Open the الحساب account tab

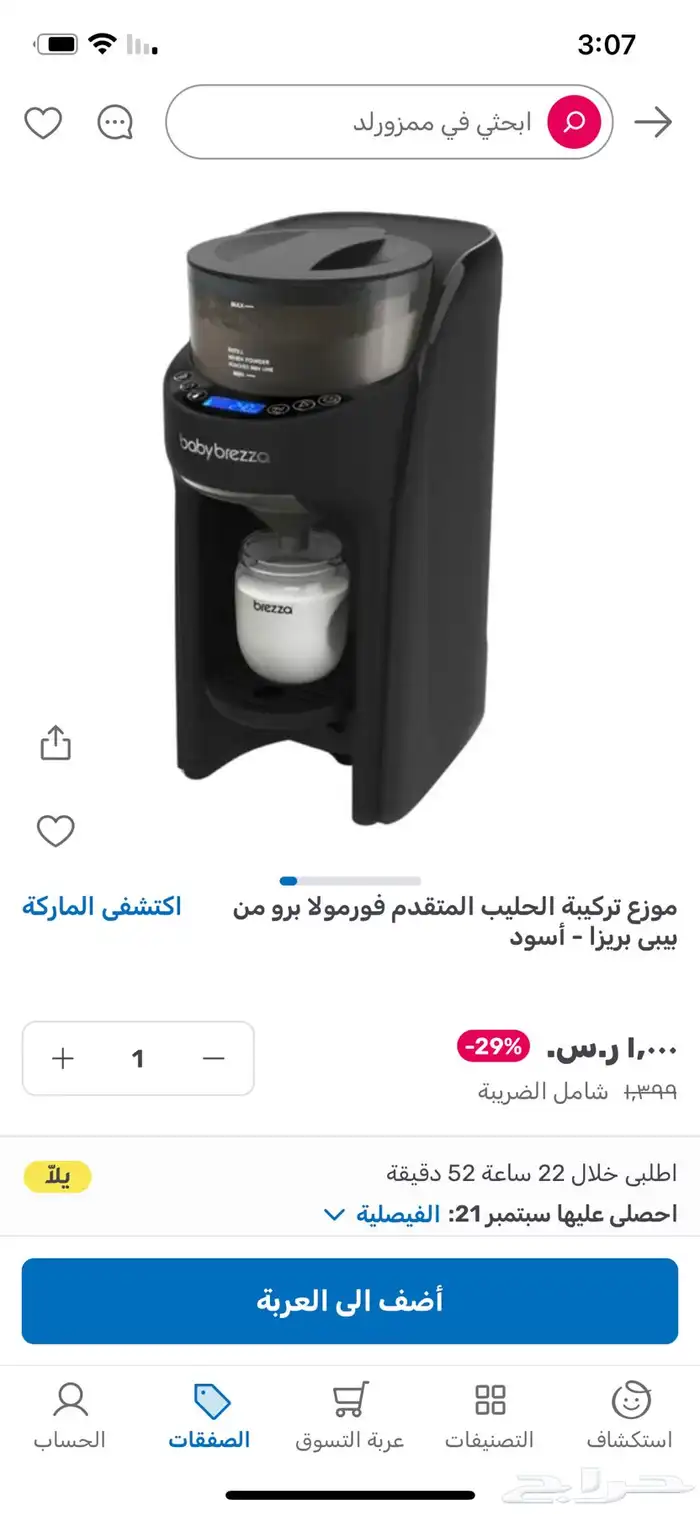[70, 1416]
